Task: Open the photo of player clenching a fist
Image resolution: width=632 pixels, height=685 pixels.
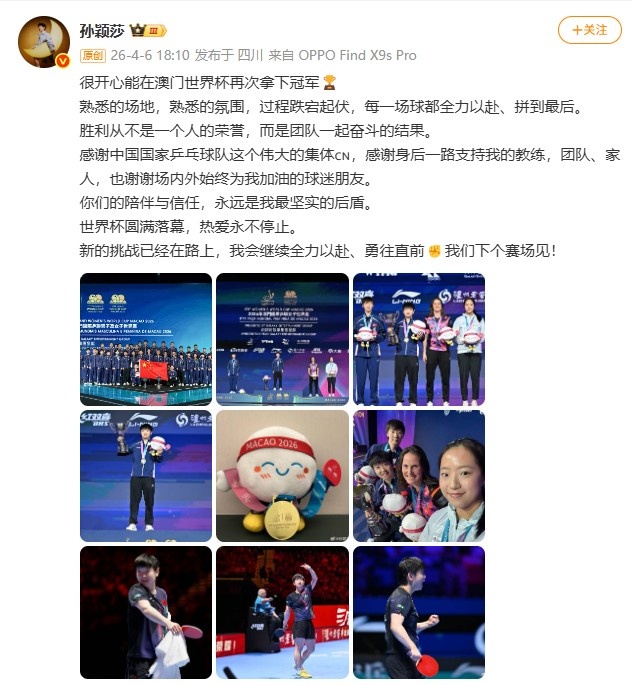Action: pyautogui.click(x=418, y=612)
